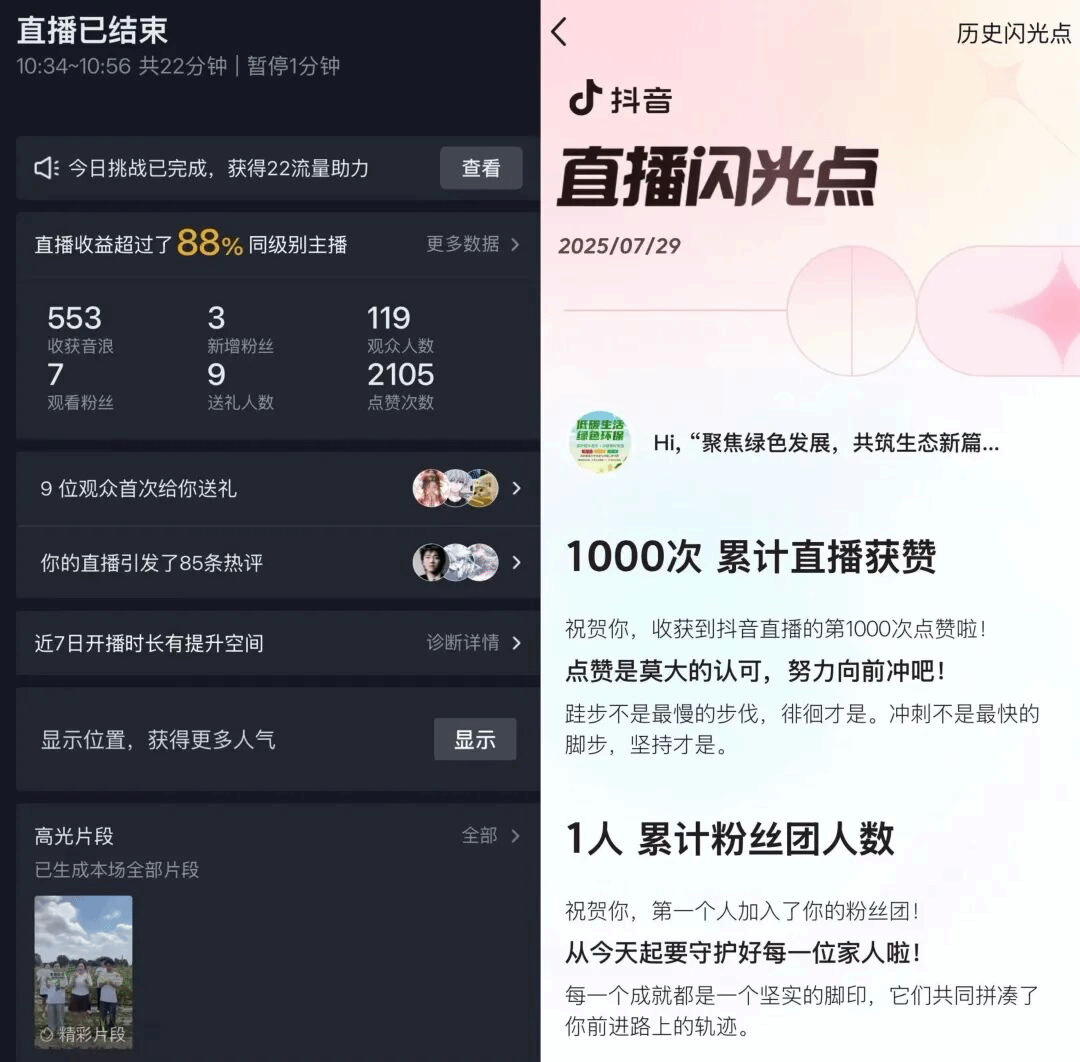1080x1062 pixels.
Task: Go back with the top-left arrow
Action: click(559, 32)
